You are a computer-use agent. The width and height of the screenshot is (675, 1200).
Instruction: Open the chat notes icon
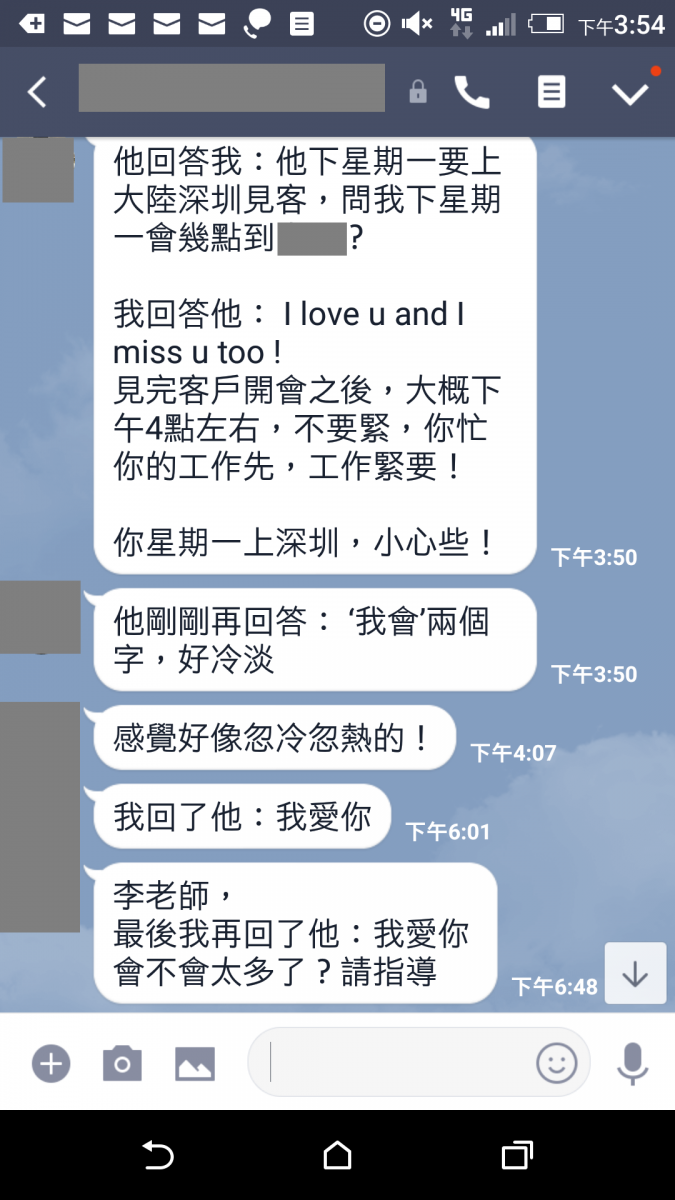coord(551,93)
